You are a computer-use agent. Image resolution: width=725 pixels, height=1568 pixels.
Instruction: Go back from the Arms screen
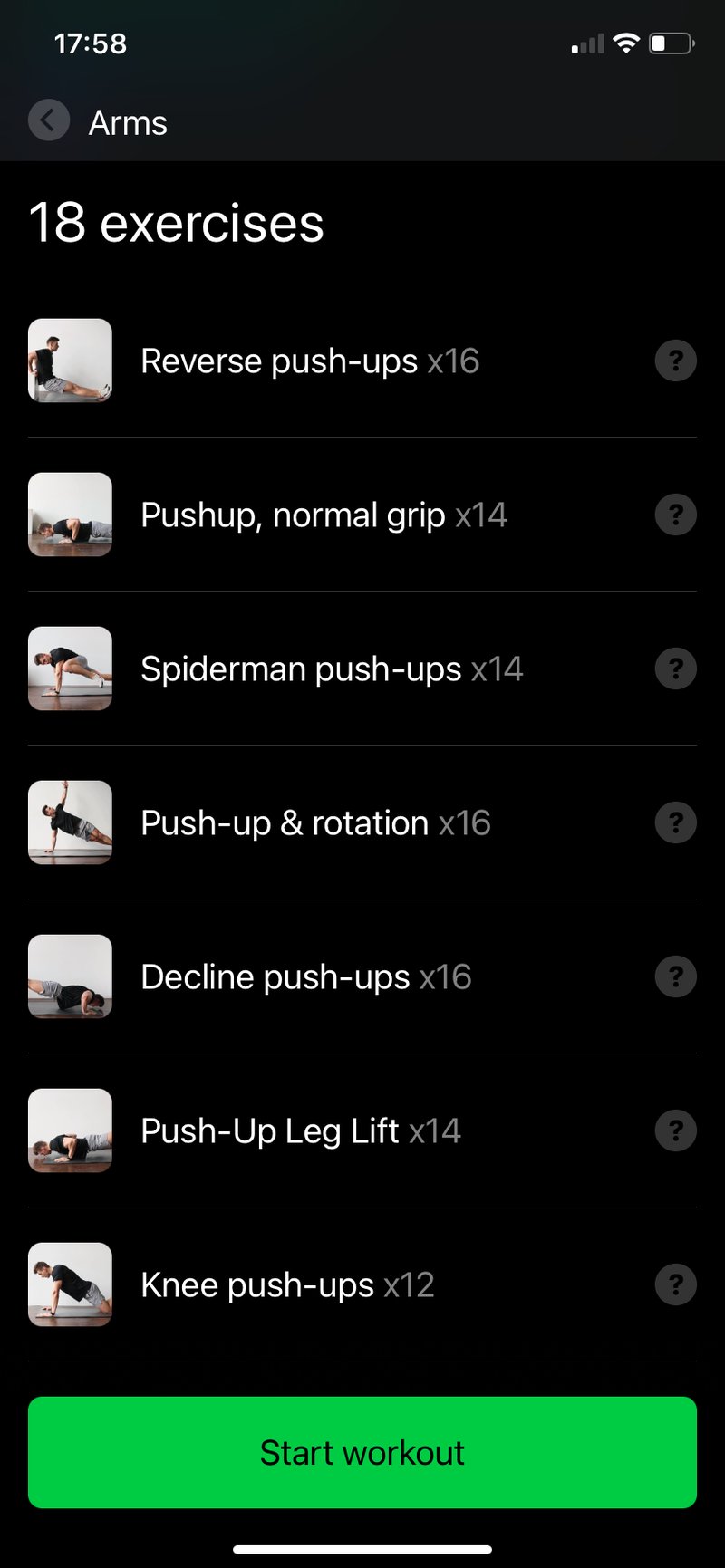[x=49, y=120]
